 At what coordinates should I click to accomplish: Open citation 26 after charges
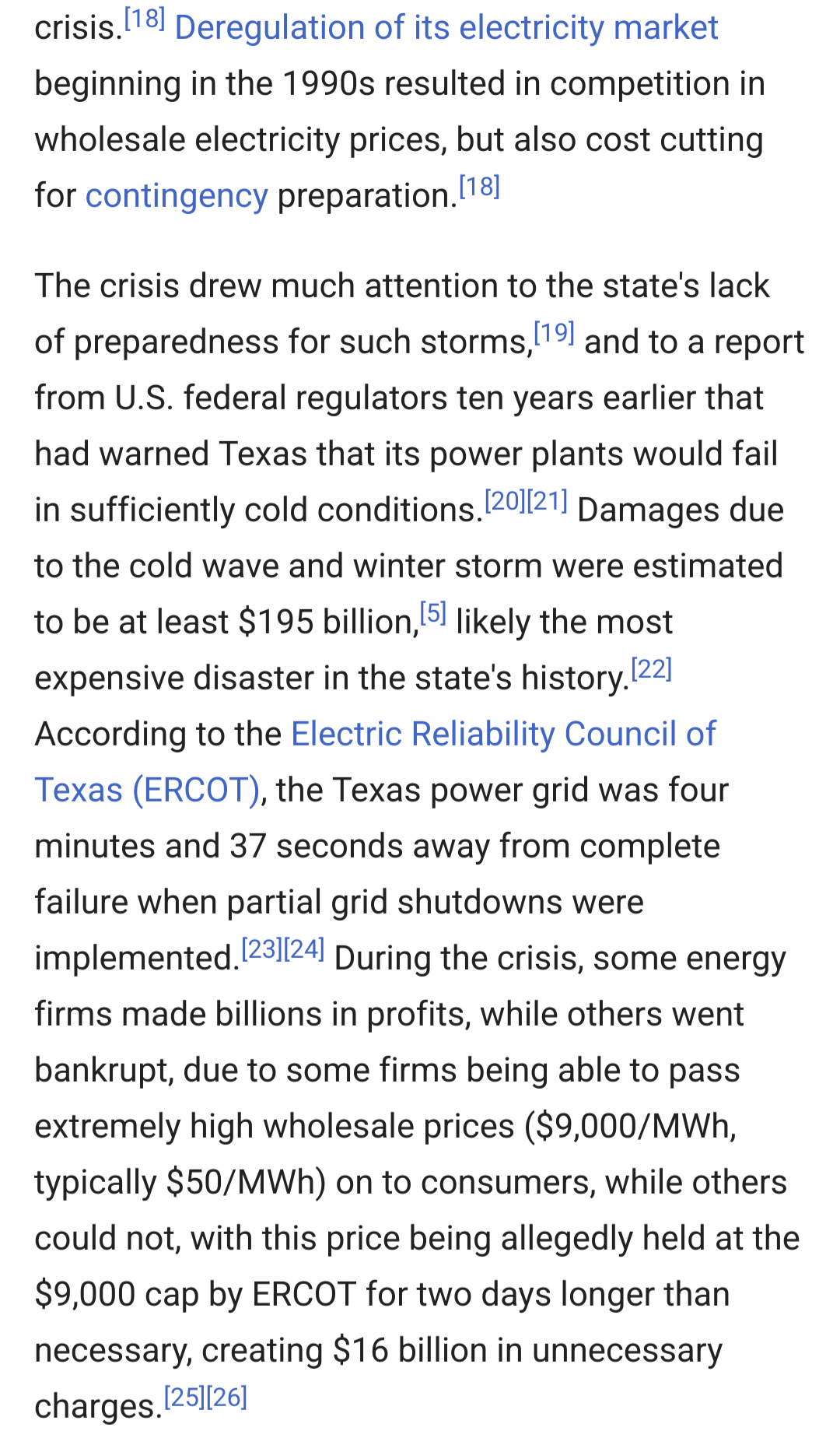(x=227, y=1398)
